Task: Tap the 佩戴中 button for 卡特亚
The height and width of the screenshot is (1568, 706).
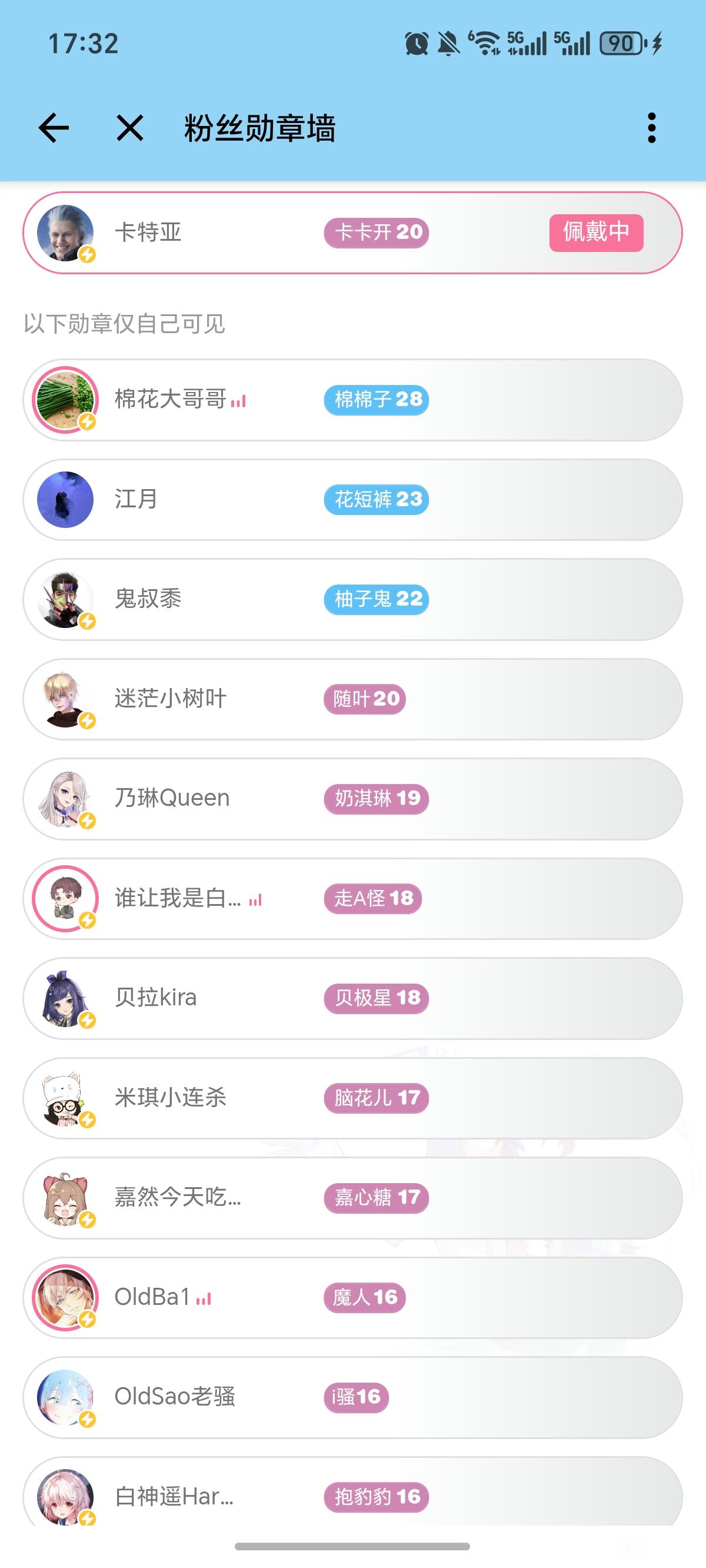Action: pyautogui.click(x=596, y=232)
